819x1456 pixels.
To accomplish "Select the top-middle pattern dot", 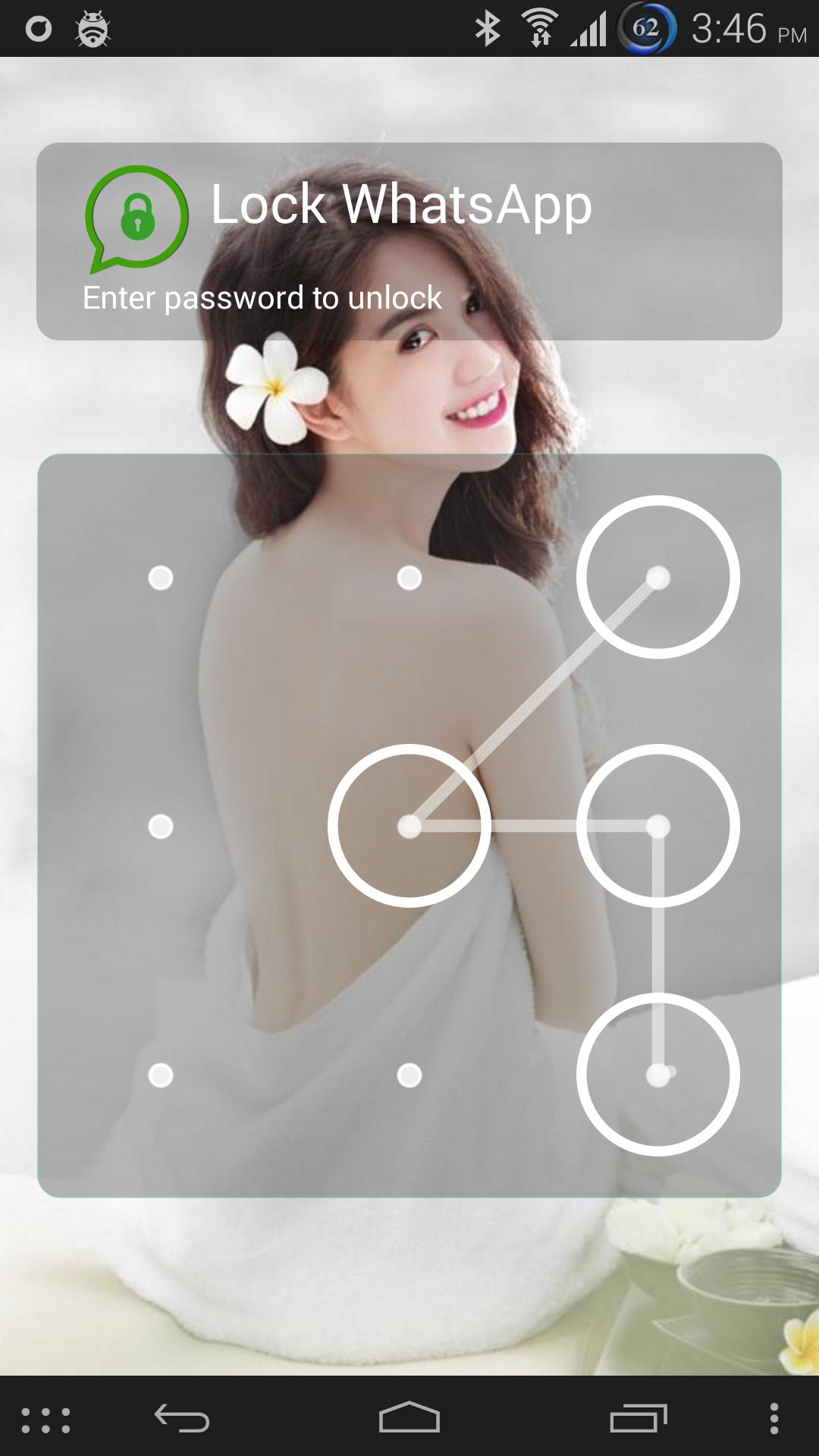I will point(410,578).
